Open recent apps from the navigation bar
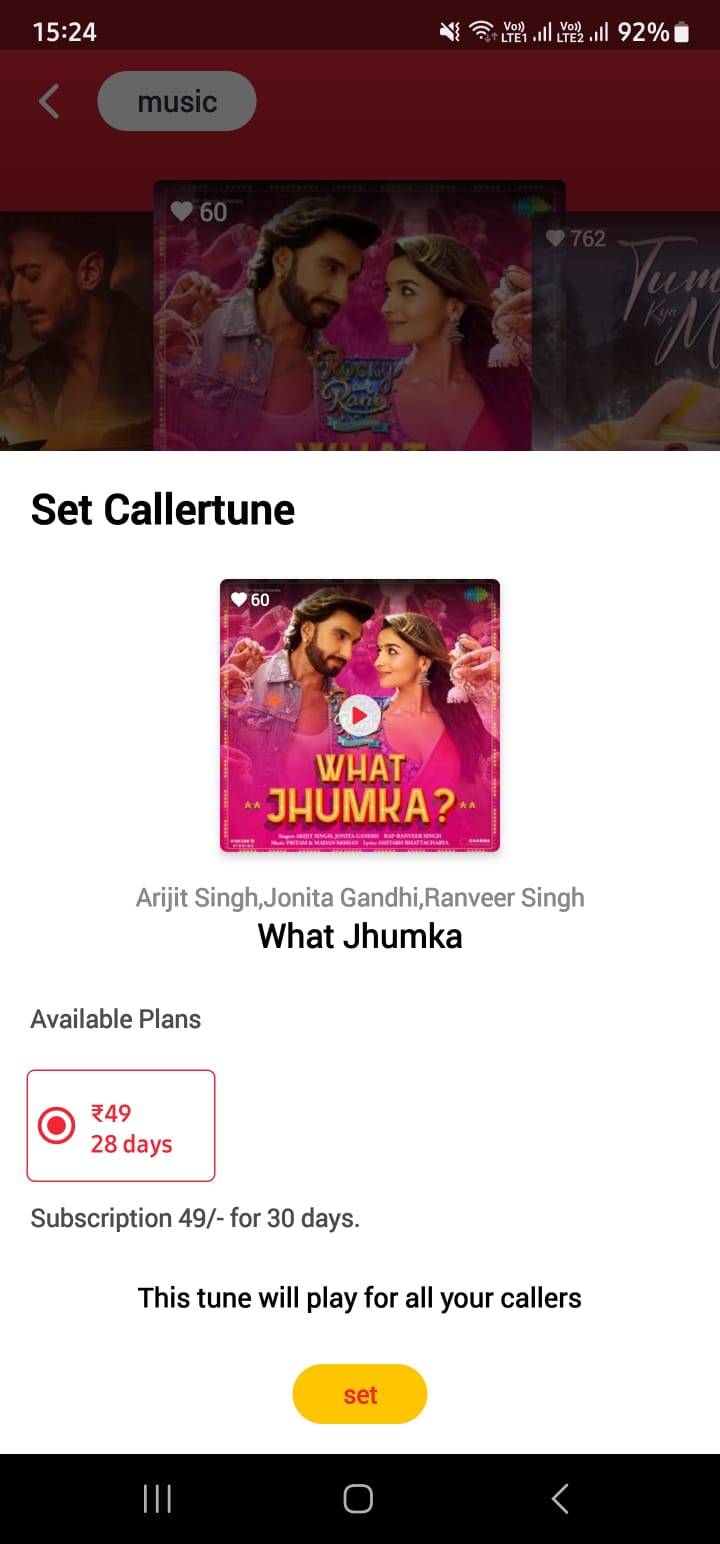The width and height of the screenshot is (720, 1544). 157,1498
